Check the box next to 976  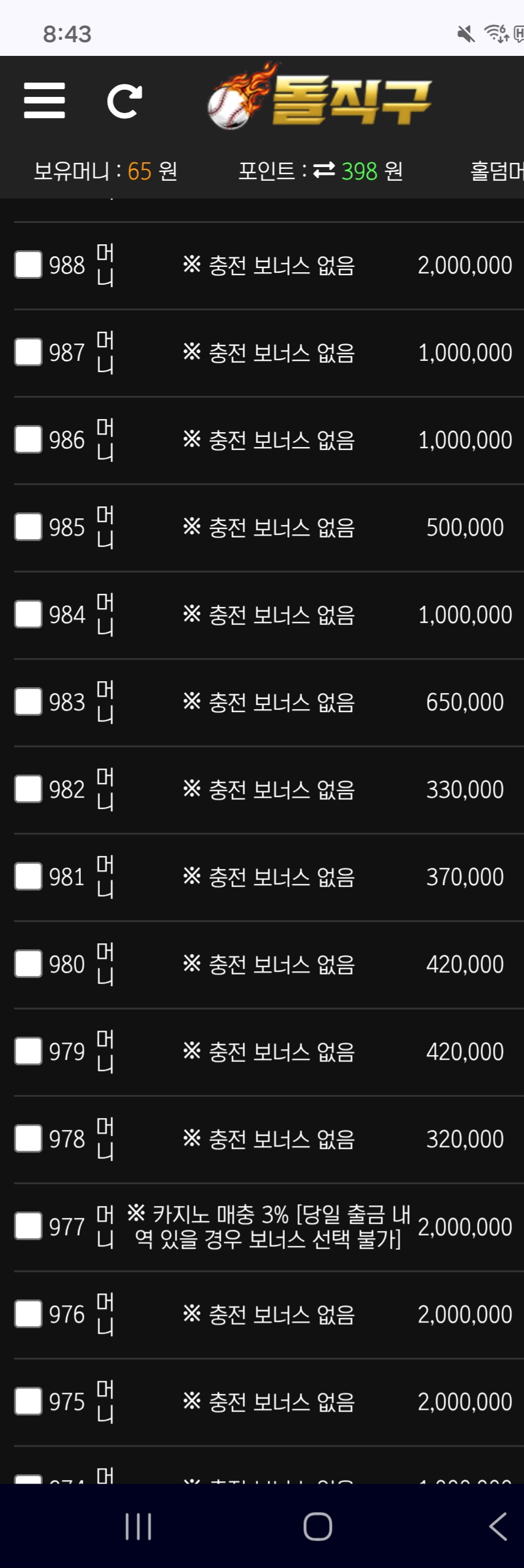point(28,1314)
